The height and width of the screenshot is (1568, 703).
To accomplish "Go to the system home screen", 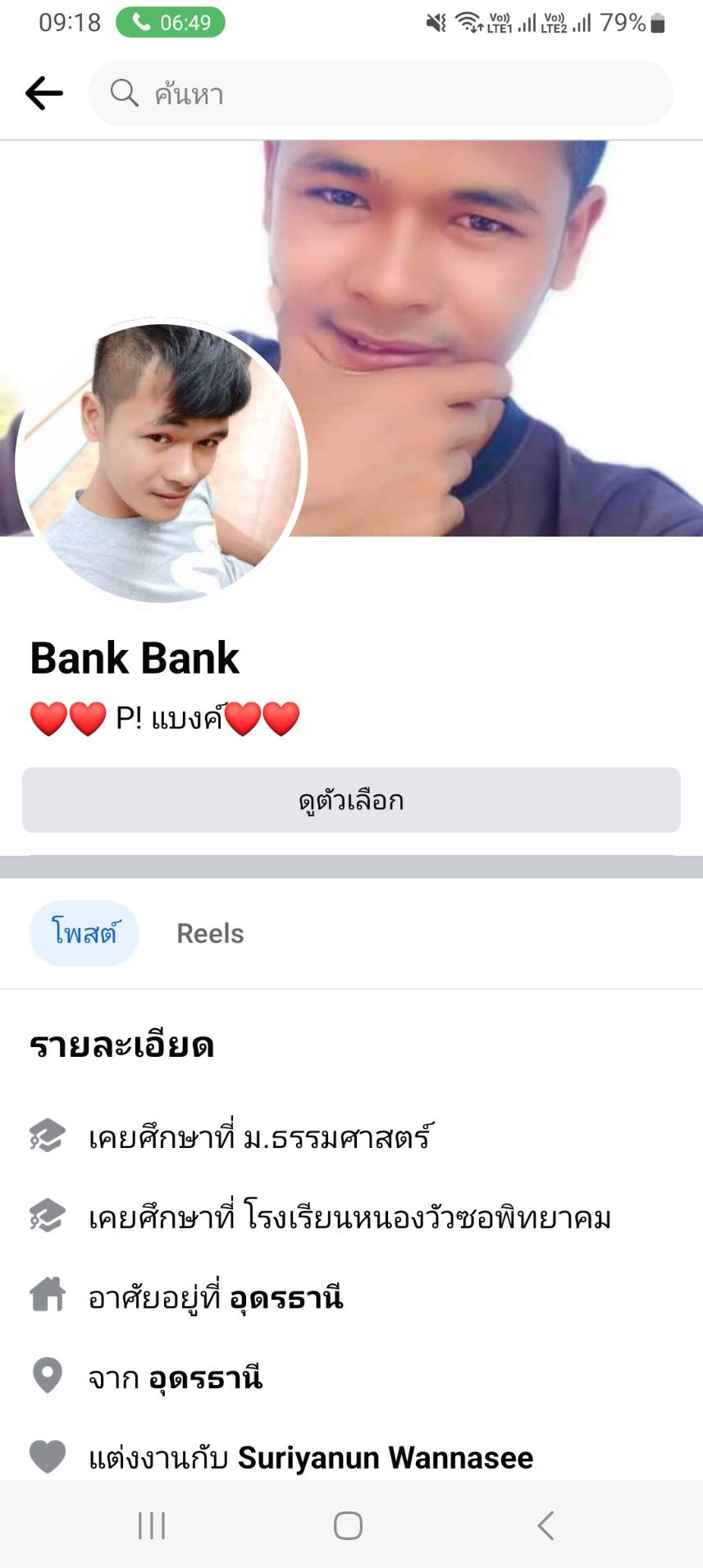I will click(348, 1525).
